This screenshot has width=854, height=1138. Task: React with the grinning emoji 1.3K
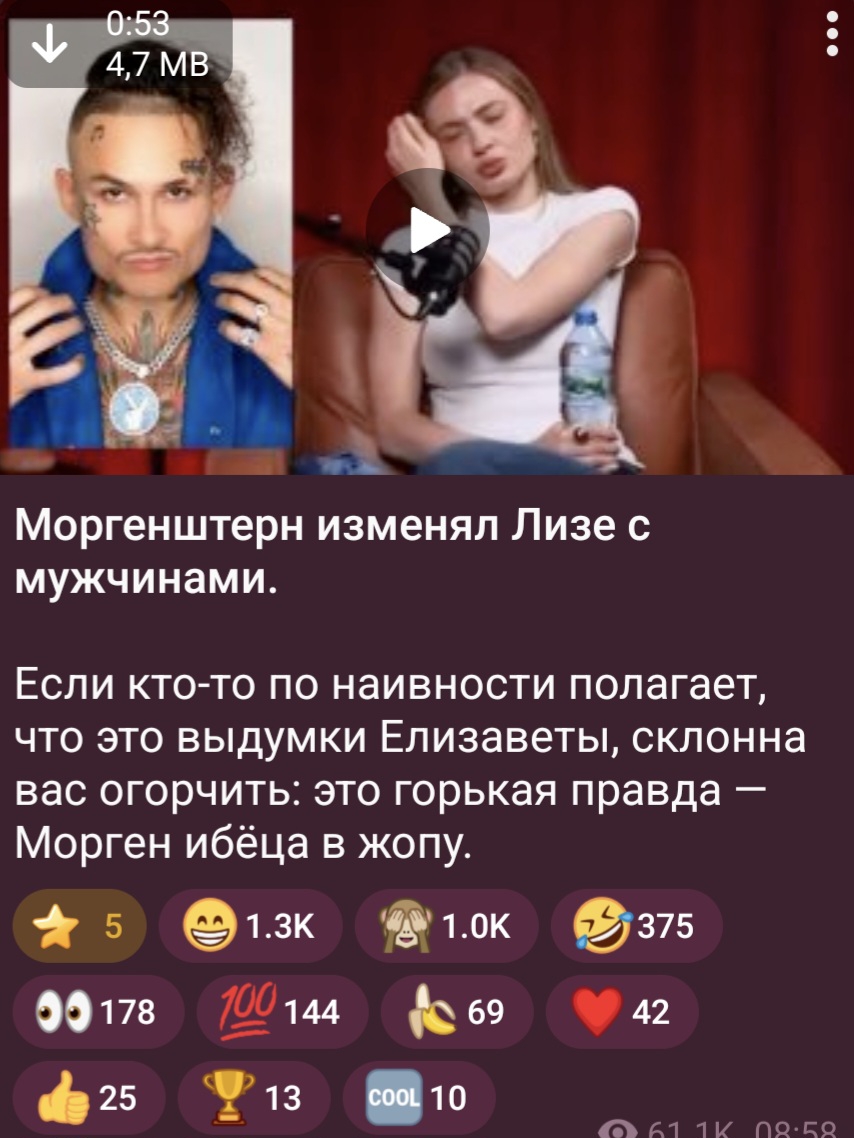point(250,927)
